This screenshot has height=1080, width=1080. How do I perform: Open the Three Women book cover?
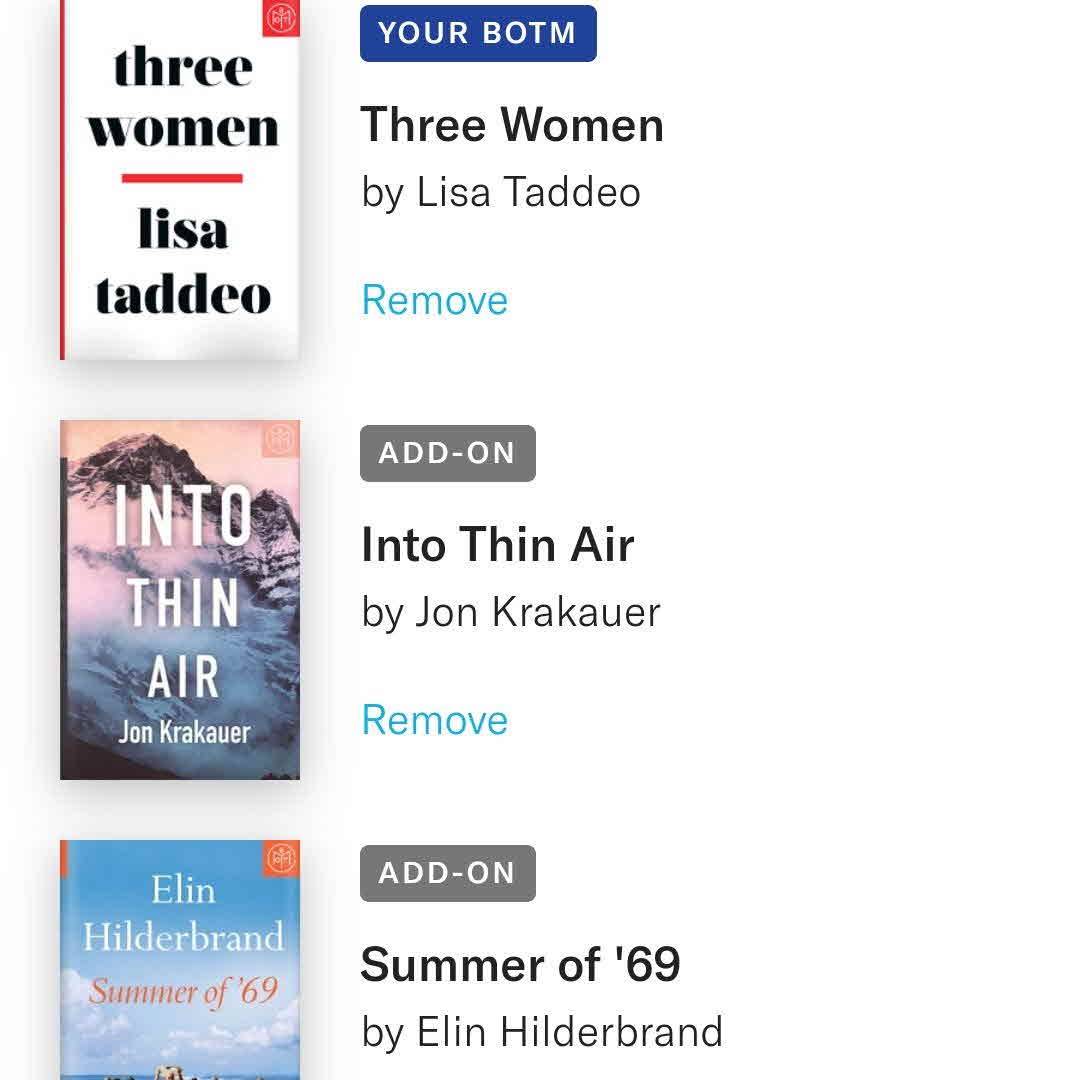(180, 180)
